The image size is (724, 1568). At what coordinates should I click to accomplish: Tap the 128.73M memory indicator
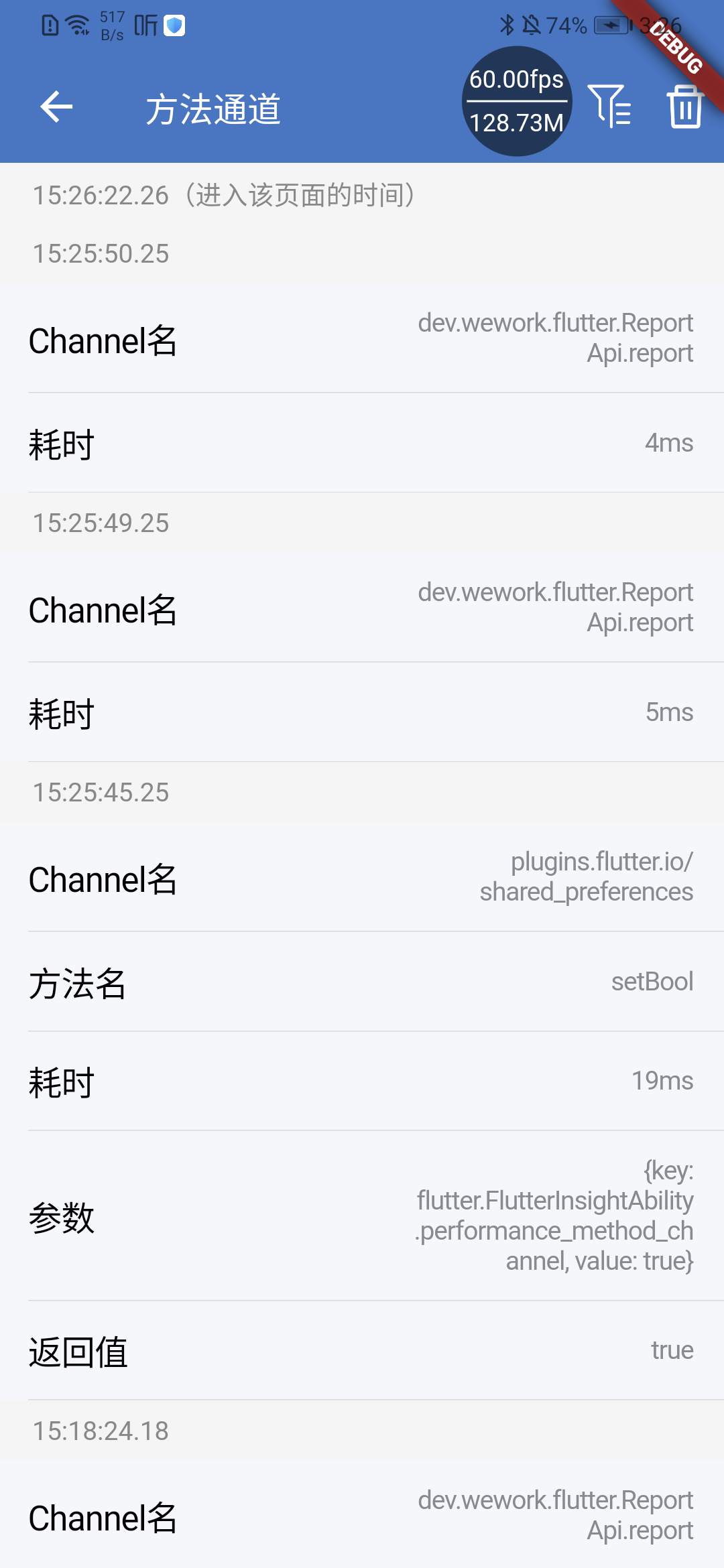(517, 123)
